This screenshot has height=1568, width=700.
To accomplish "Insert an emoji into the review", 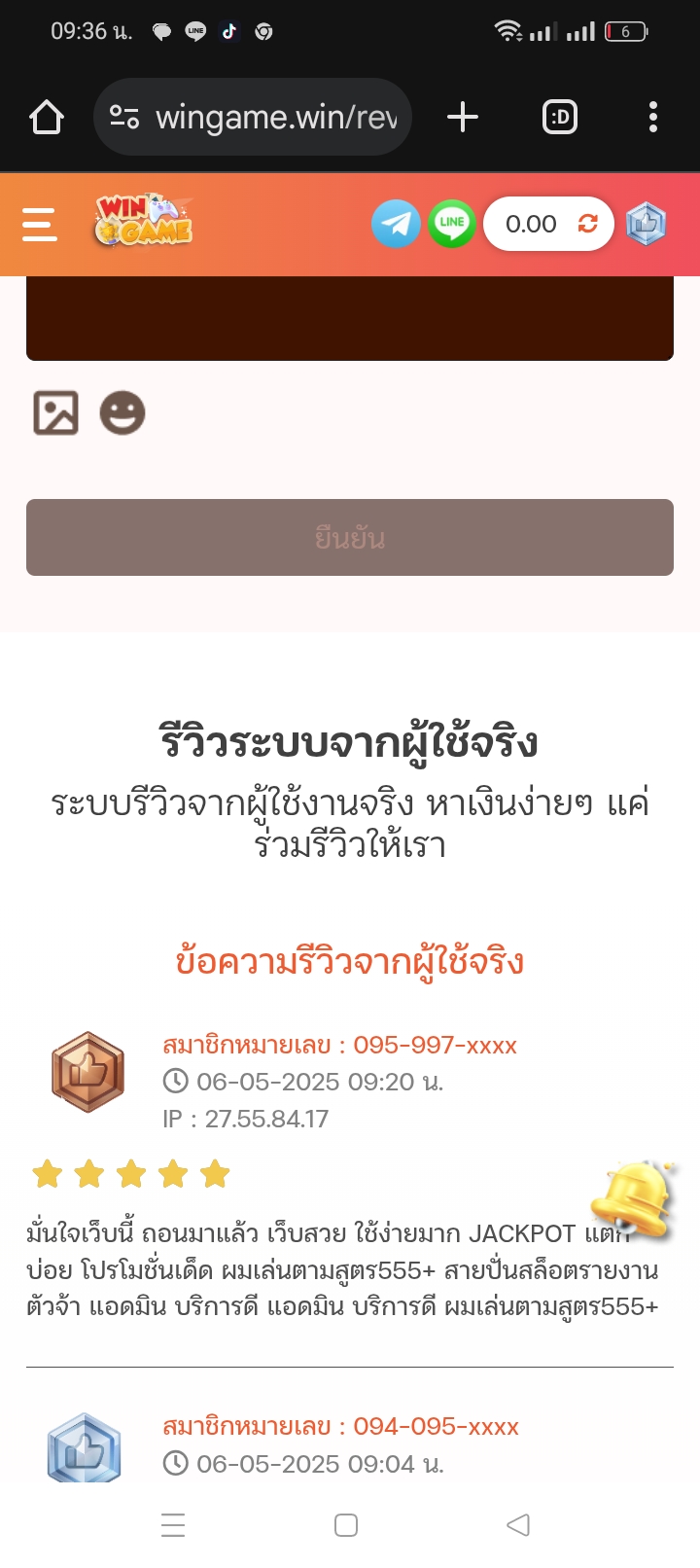I will click(x=122, y=412).
